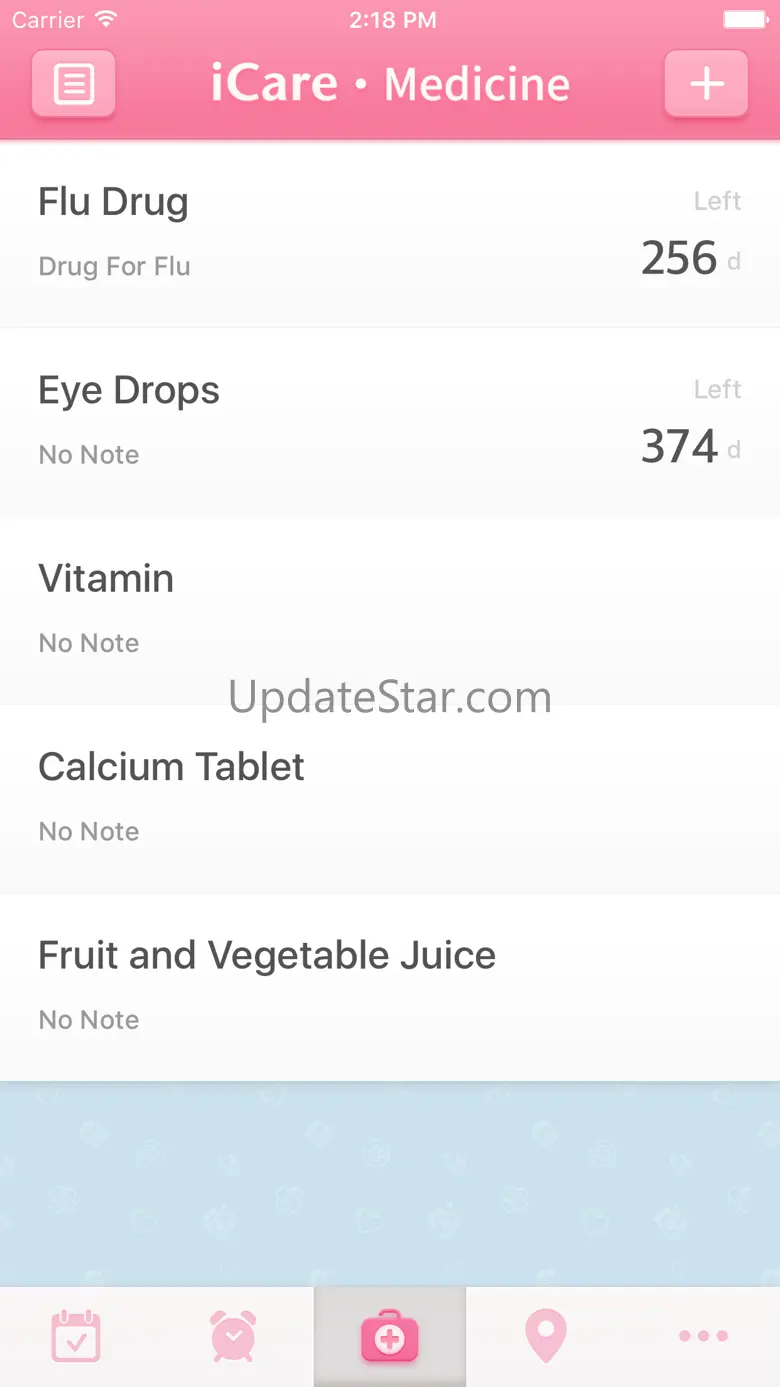This screenshot has height=1387, width=780.
Task: Add a new medicine with plus button
Action: 706,84
